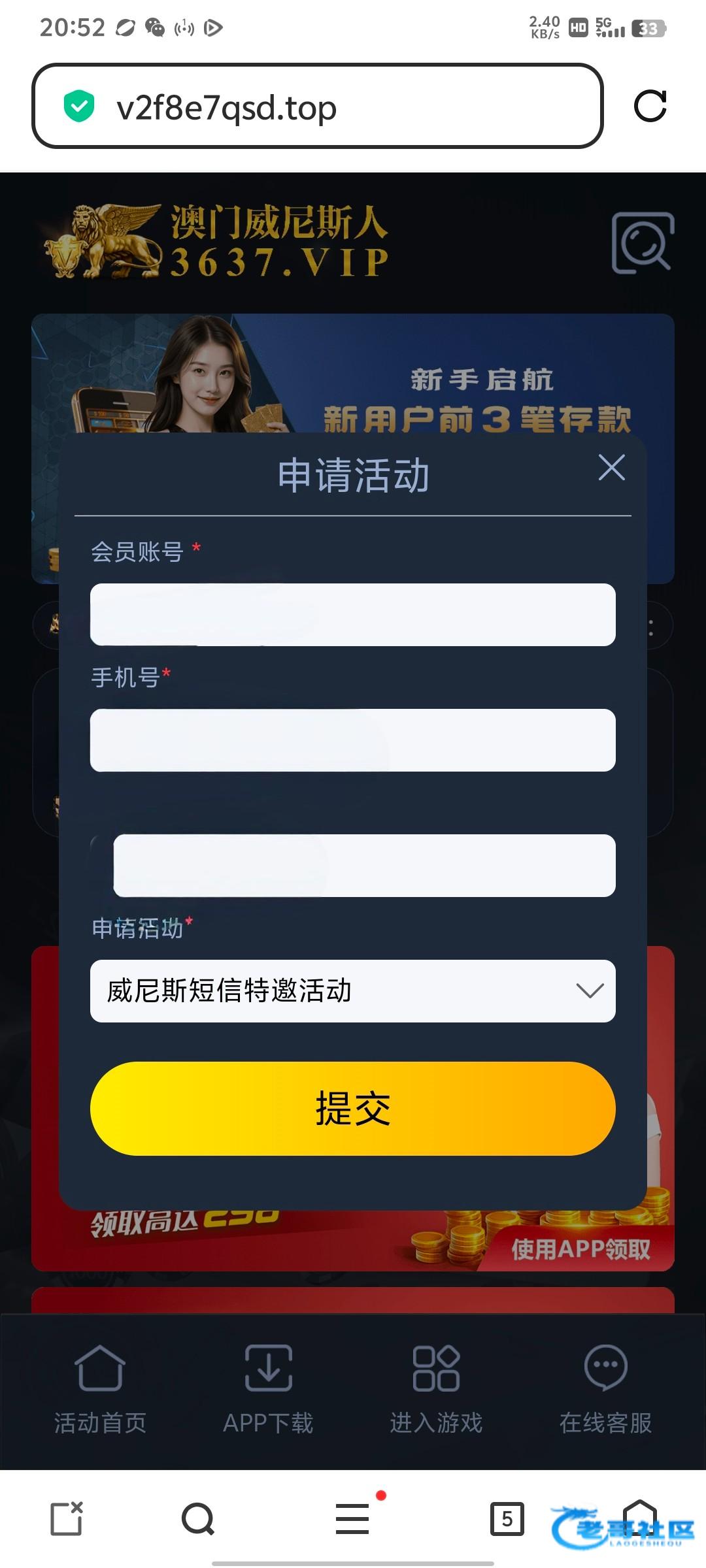Close the current browser tab icon
This screenshot has height=1568, width=706.
point(67,1518)
